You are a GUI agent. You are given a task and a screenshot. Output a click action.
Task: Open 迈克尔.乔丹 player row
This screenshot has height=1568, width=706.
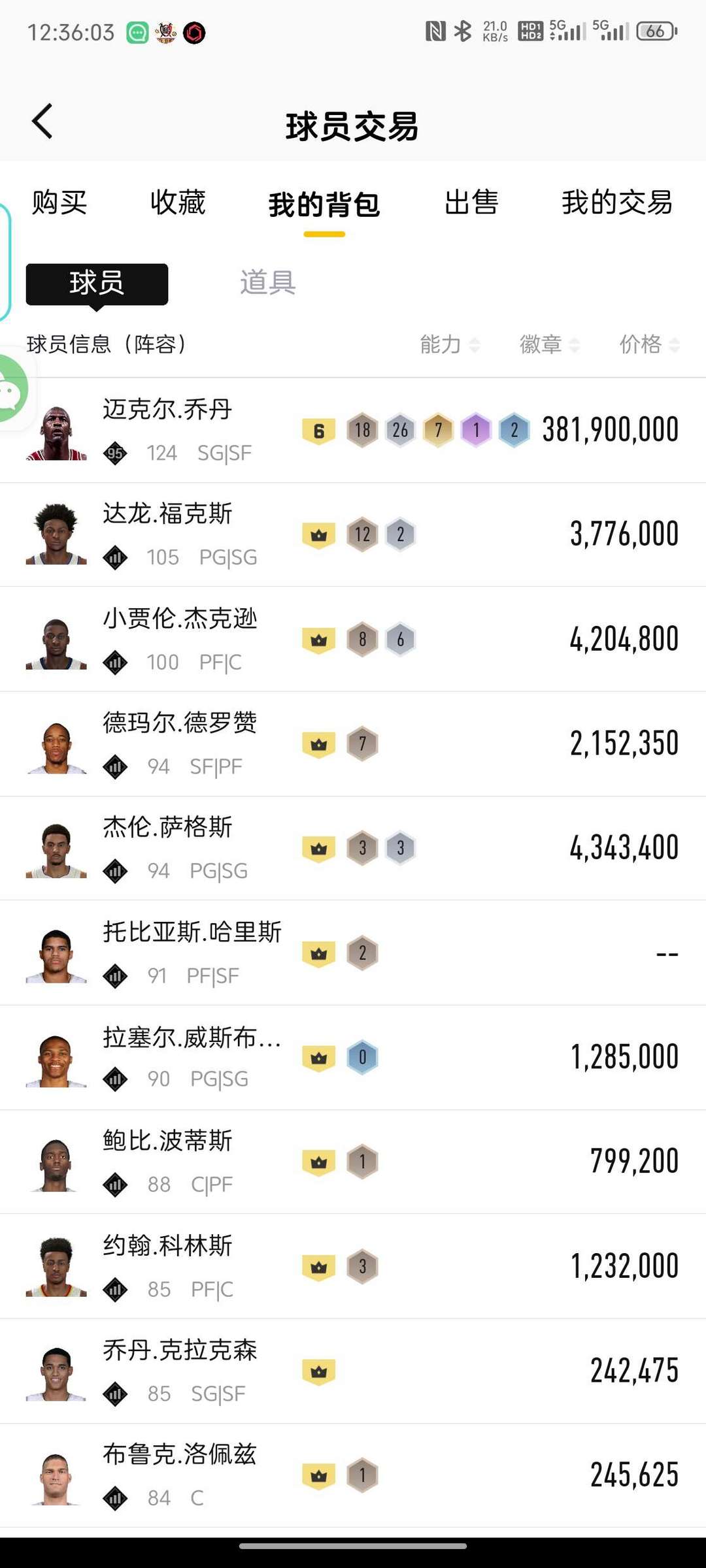point(353,431)
